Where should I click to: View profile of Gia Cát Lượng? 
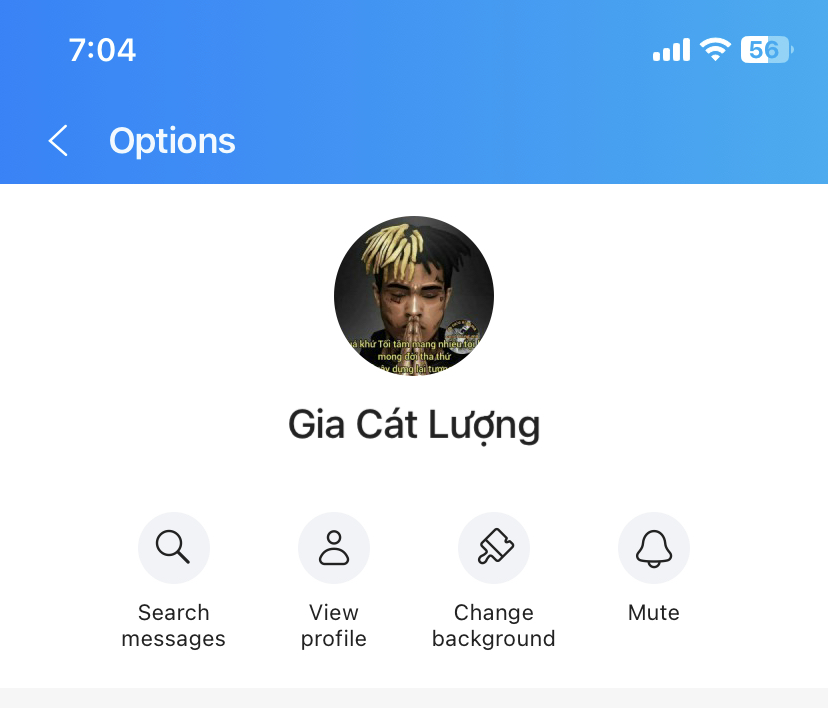pyautogui.click(x=334, y=548)
